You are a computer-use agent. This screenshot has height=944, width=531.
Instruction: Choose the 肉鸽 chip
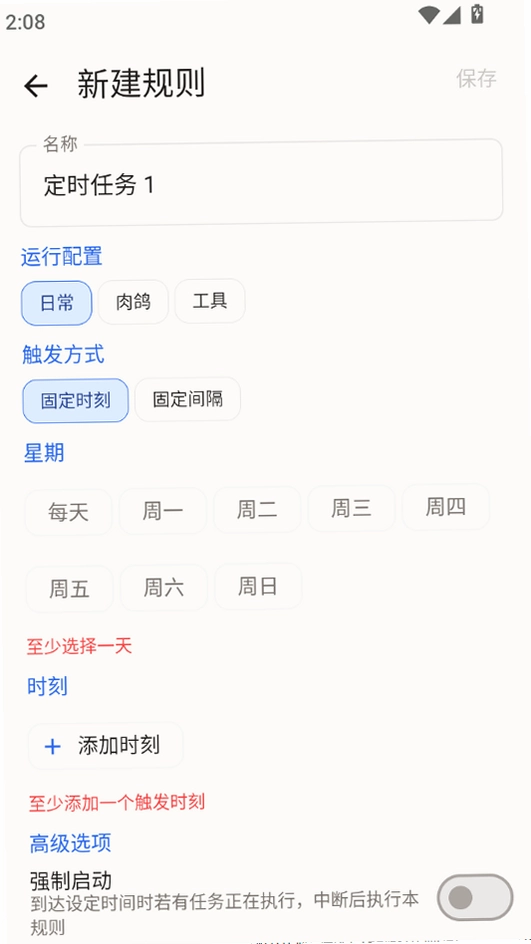pyautogui.click(x=133, y=302)
